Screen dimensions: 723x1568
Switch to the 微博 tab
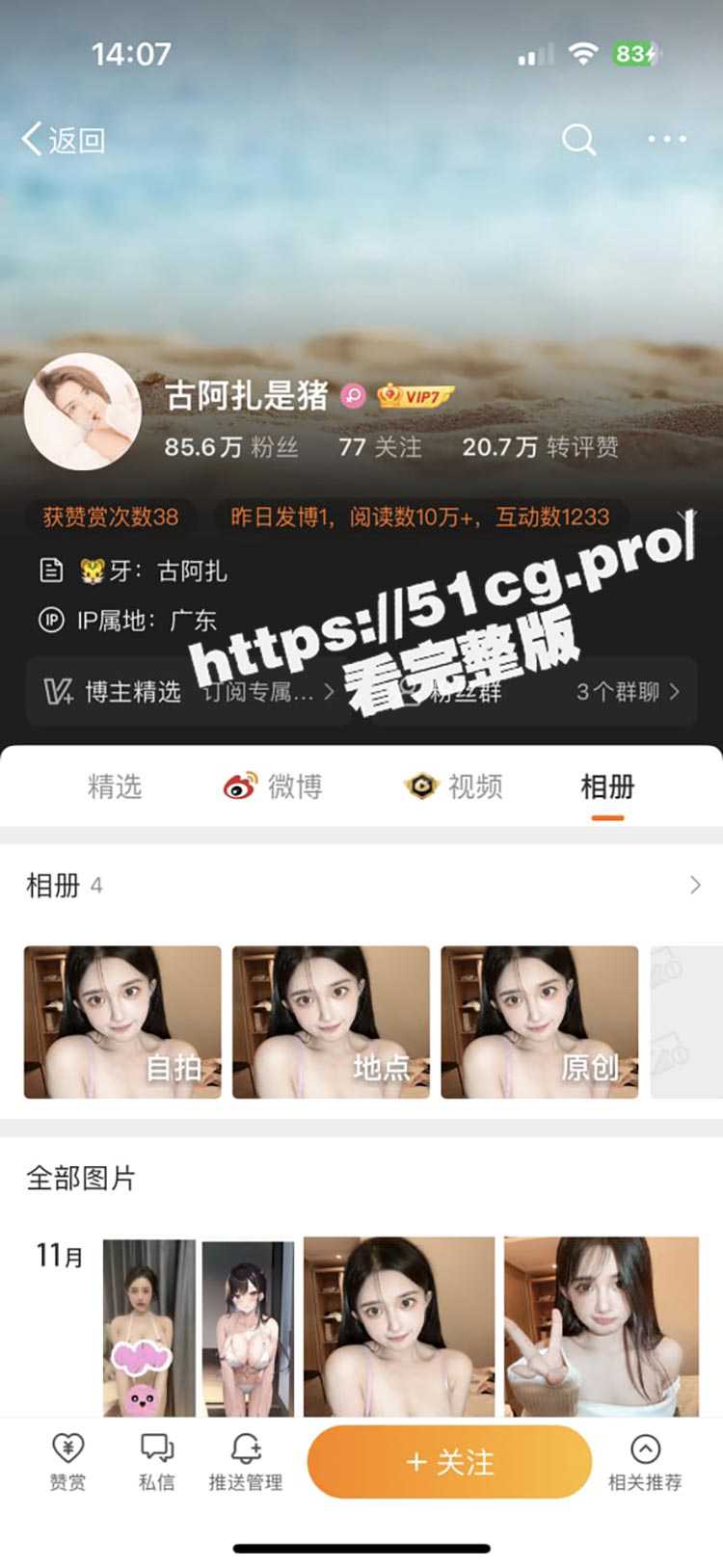pyautogui.click(x=274, y=786)
